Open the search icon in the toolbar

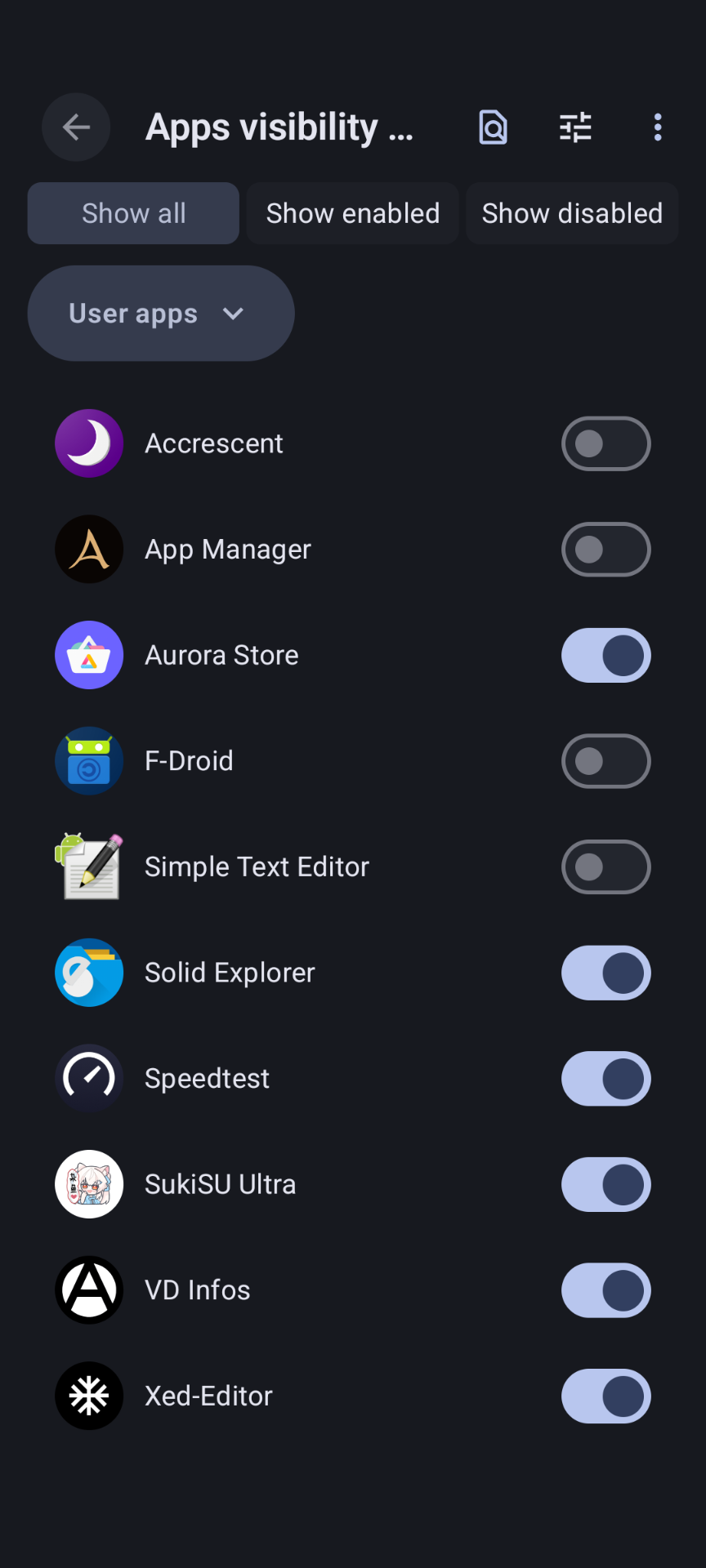(493, 127)
